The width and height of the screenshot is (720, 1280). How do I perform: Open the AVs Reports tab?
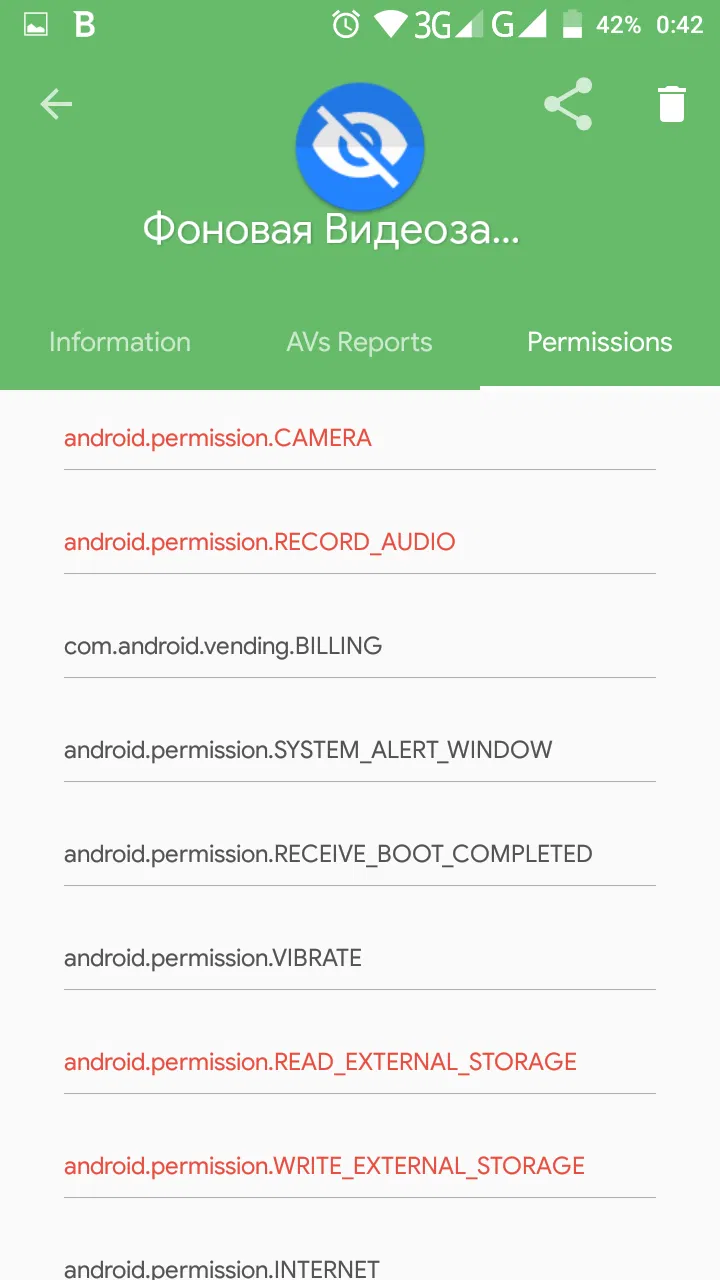(x=359, y=342)
